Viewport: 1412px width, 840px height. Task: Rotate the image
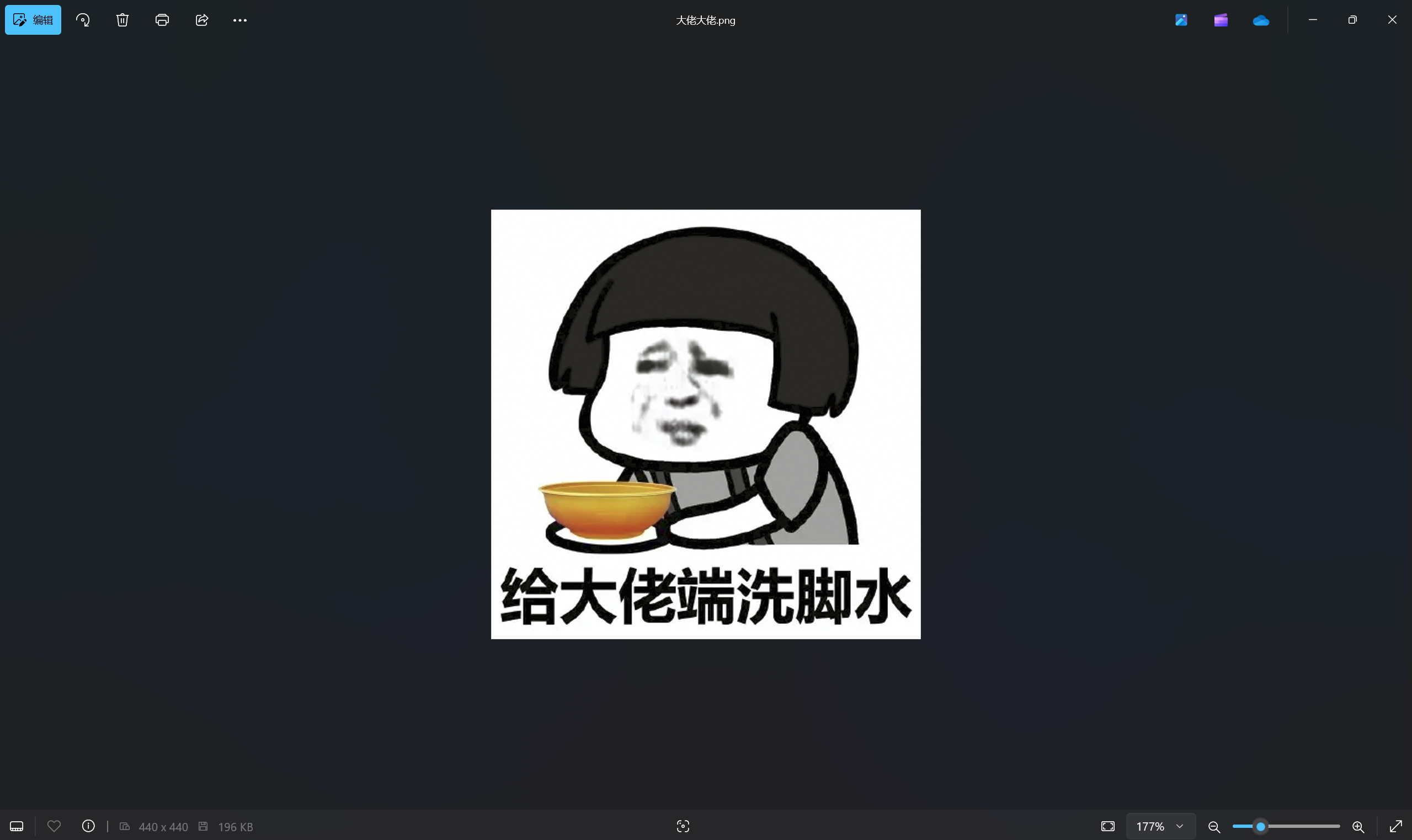(x=83, y=20)
